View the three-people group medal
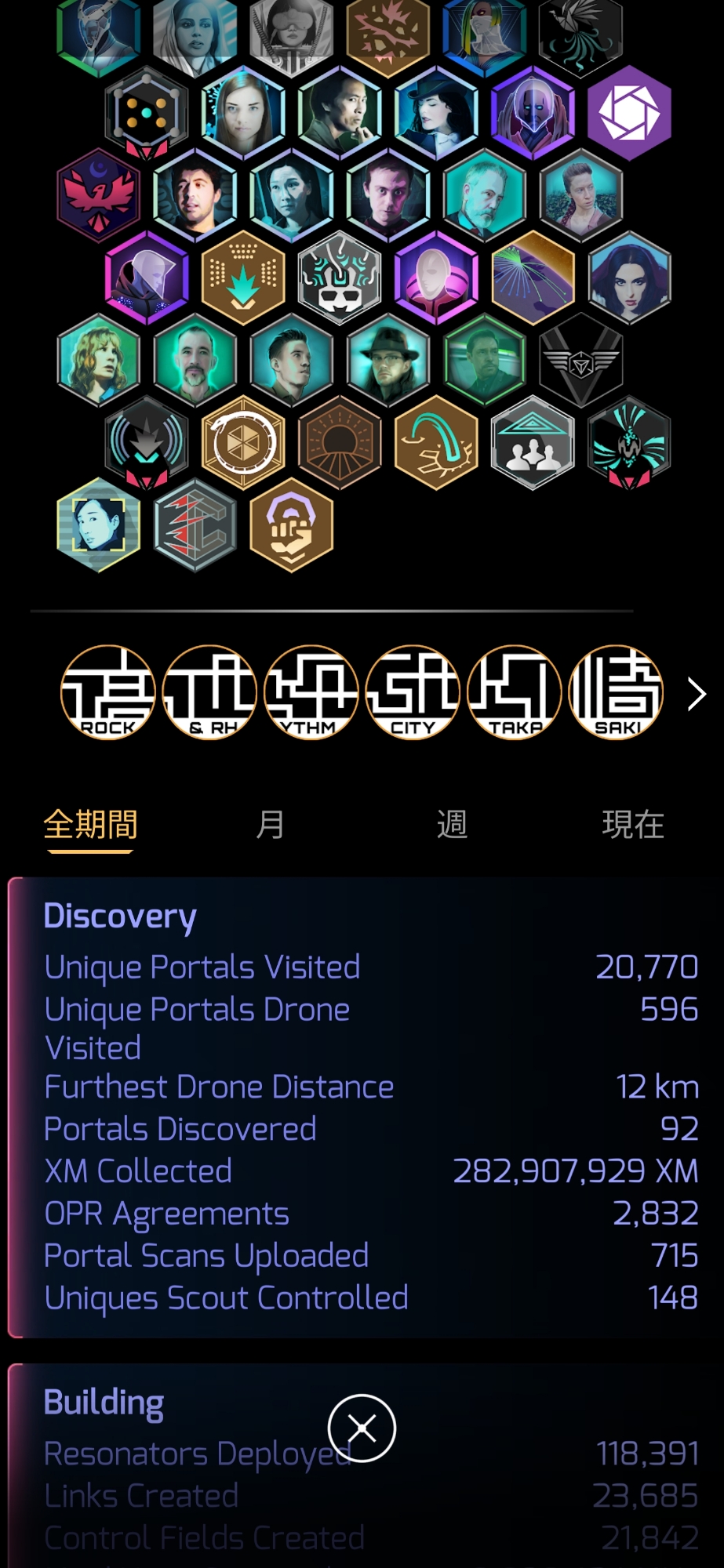The width and height of the screenshot is (724, 1568). click(533, 443)
